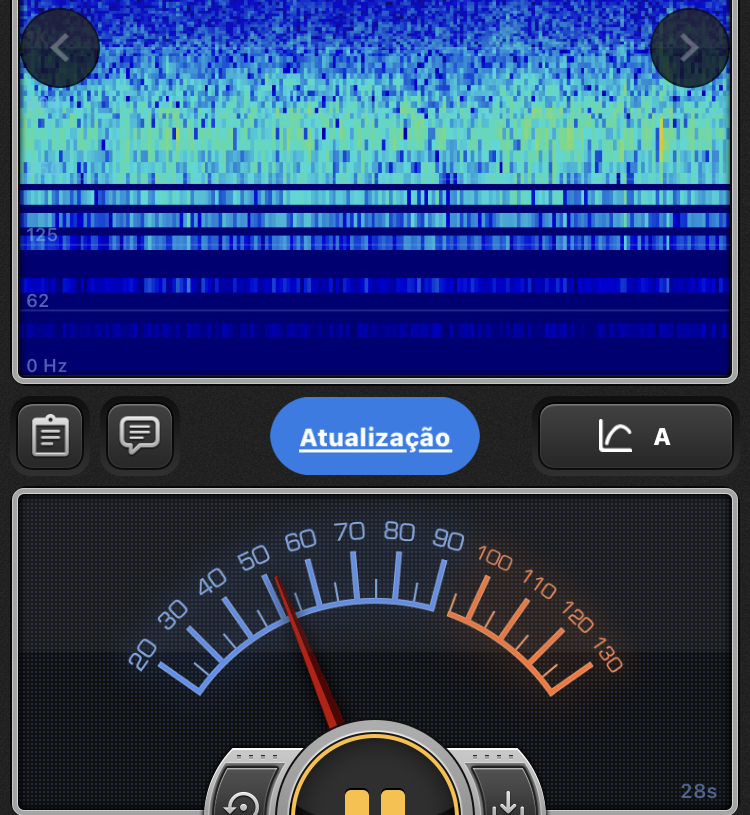Save the recording with the download icon
Viewport: 750px width, 815px height.
508,800
